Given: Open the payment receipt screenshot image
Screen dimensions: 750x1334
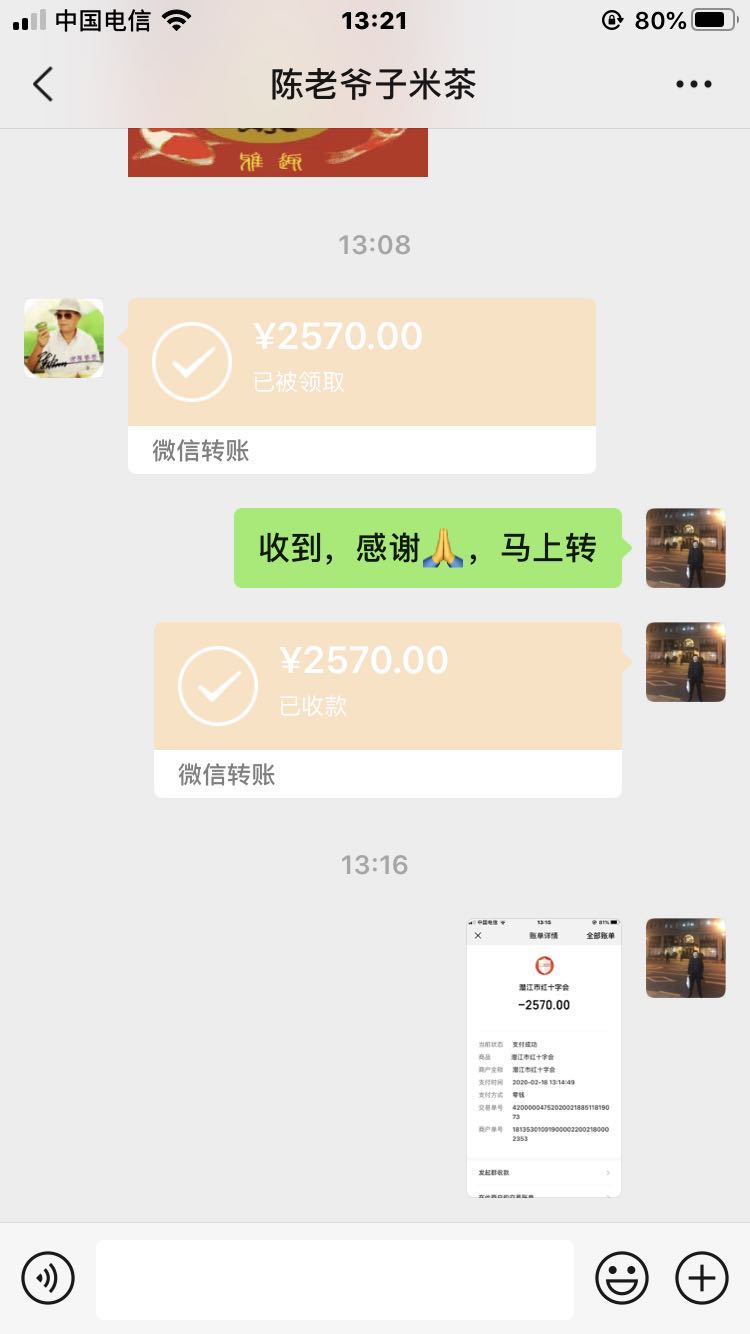Looking at the screenshot, I should 543,1055.
